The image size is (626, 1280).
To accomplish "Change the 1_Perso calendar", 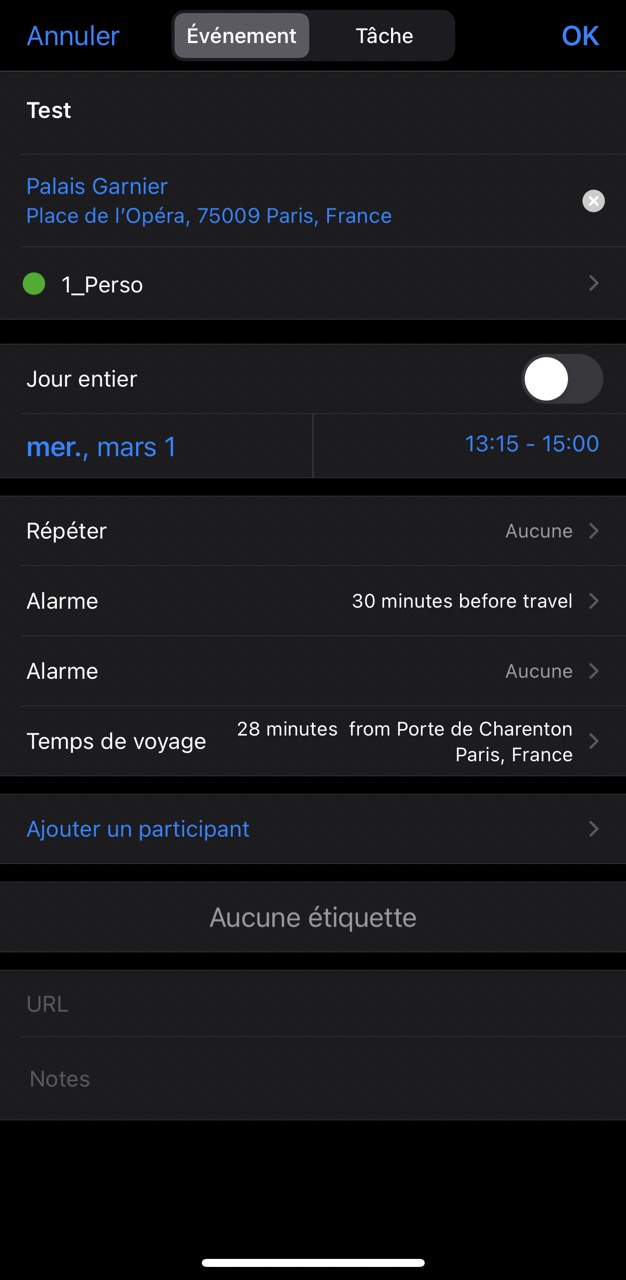I will [312, 285].
